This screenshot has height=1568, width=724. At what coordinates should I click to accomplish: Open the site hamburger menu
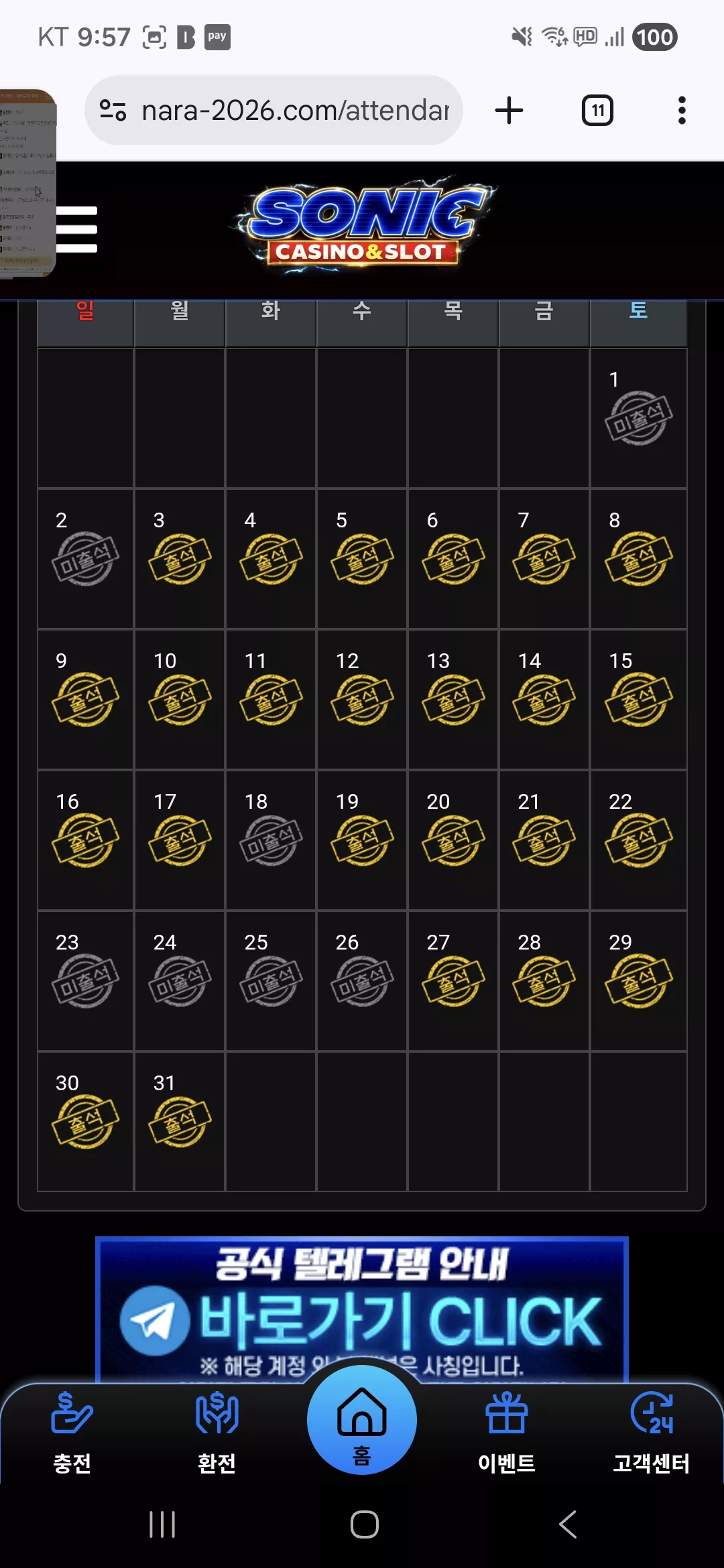click(77, 229)
